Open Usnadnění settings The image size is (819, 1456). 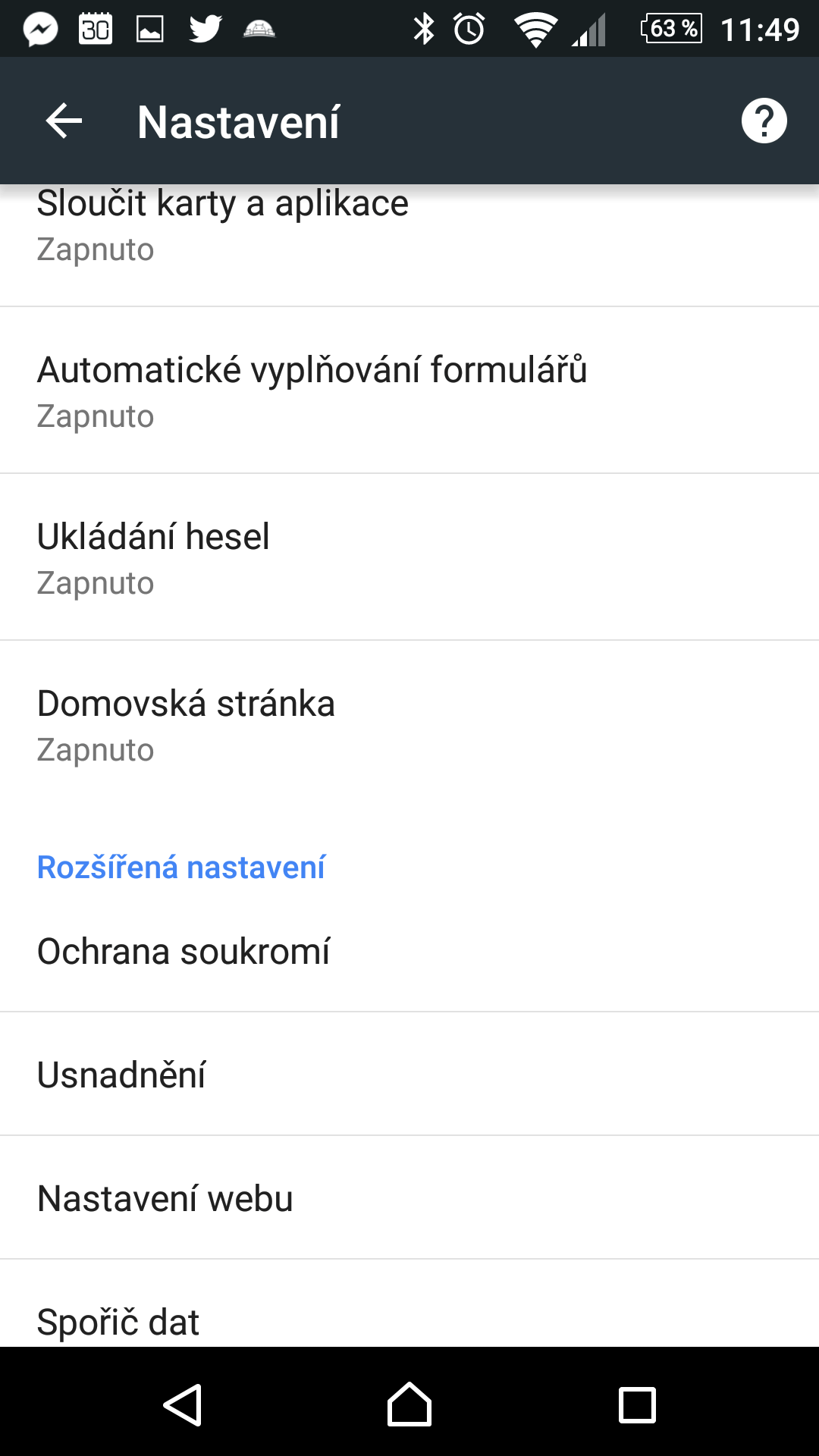tap(409, 1074)
